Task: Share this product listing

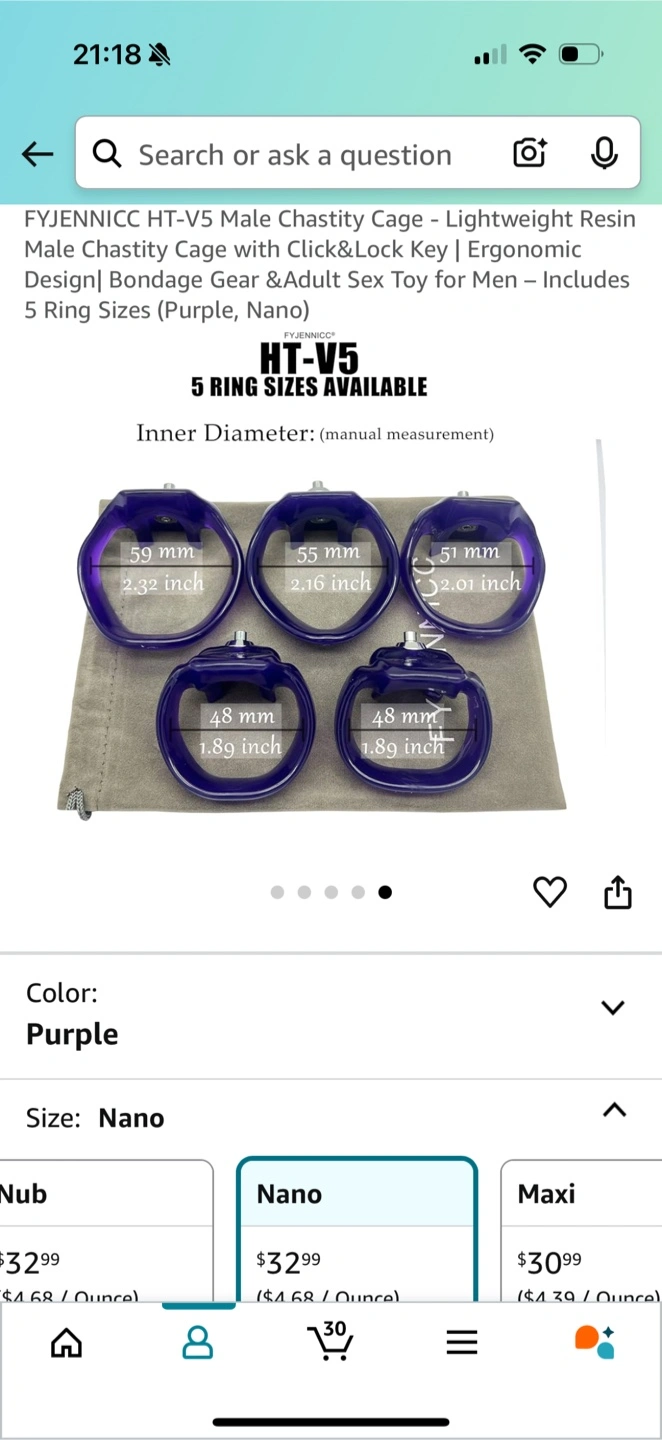Action: coord(618,891)
